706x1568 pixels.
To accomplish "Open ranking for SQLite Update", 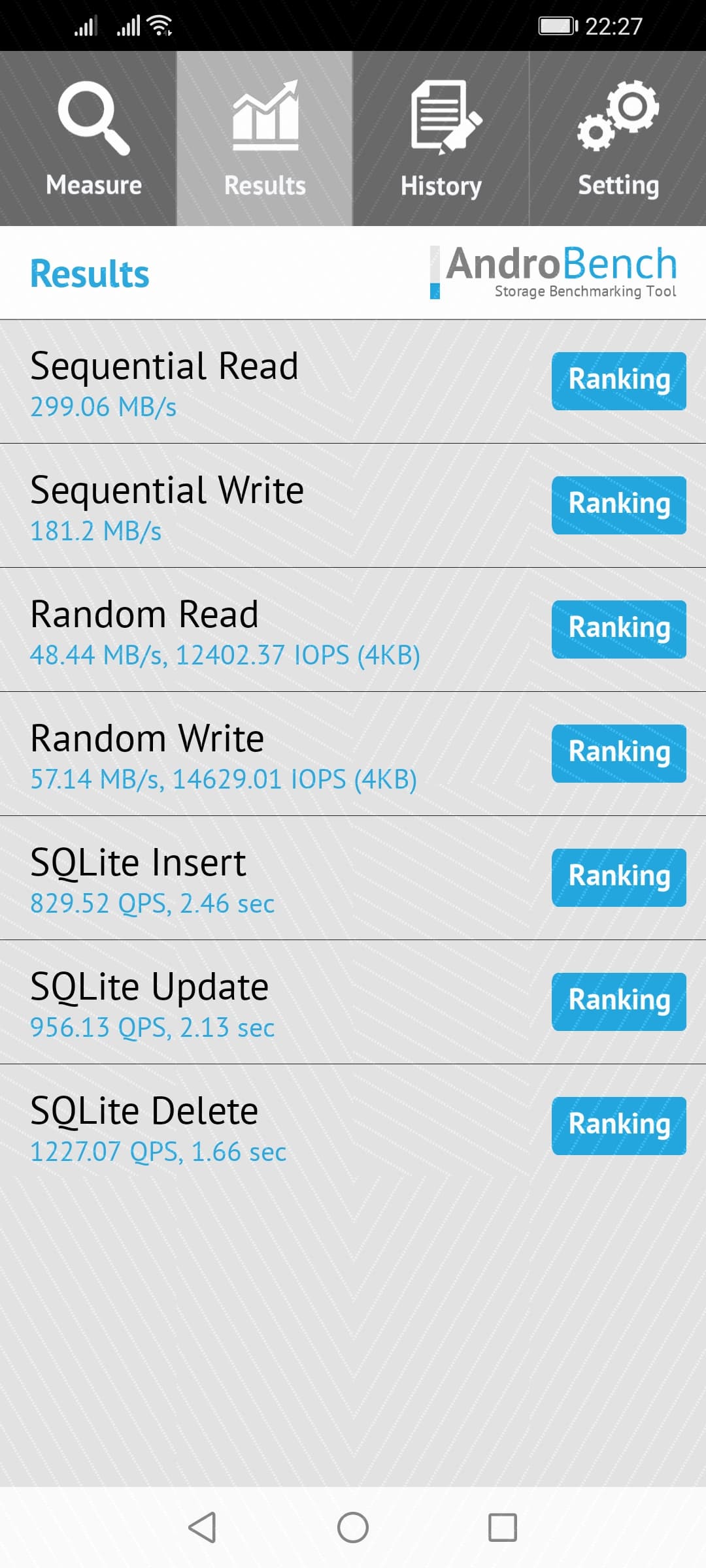I will click(x=618, y=1002).
